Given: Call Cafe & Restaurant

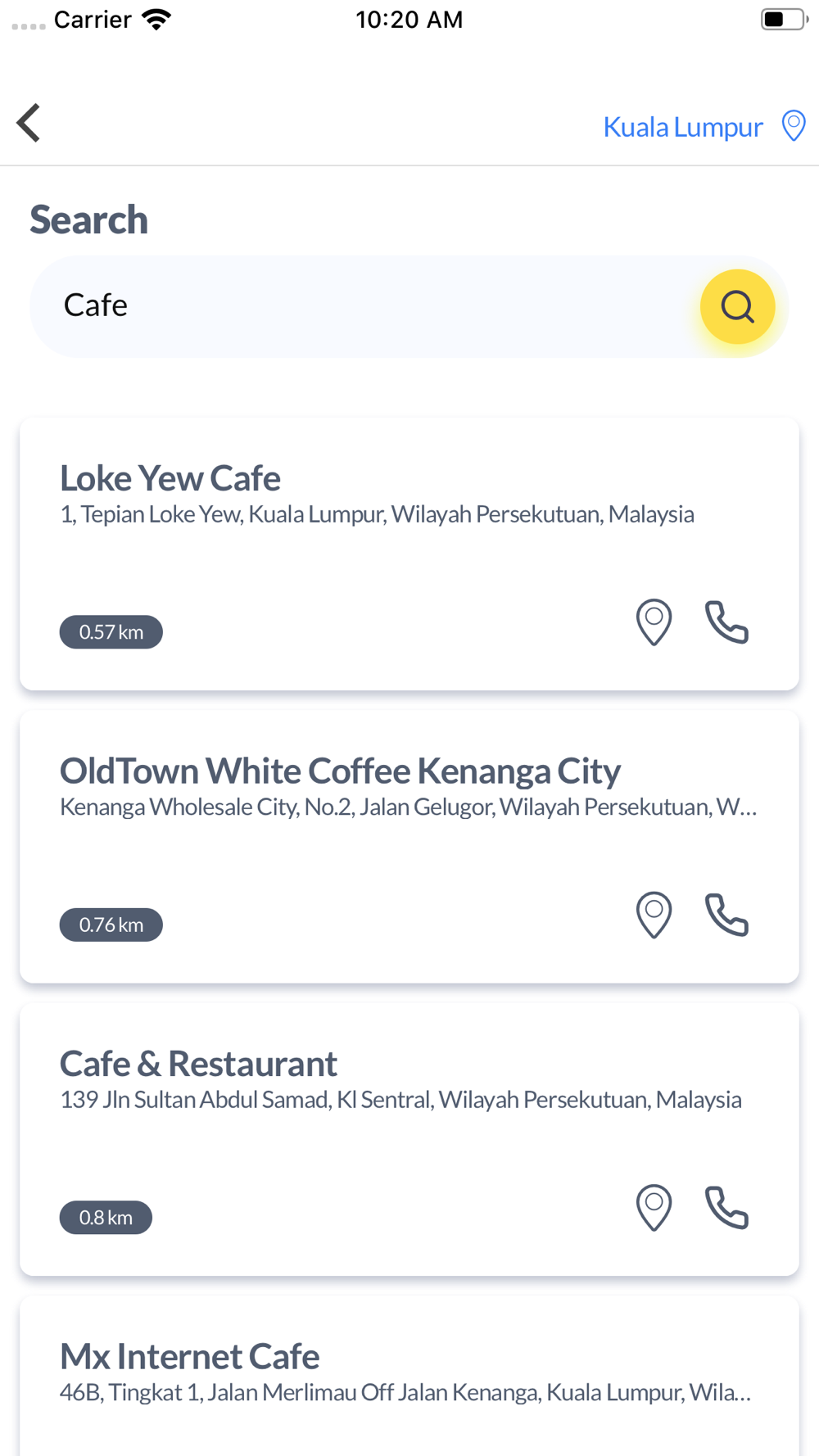Looking at the screenshot, I should (x=726, y=1208).
